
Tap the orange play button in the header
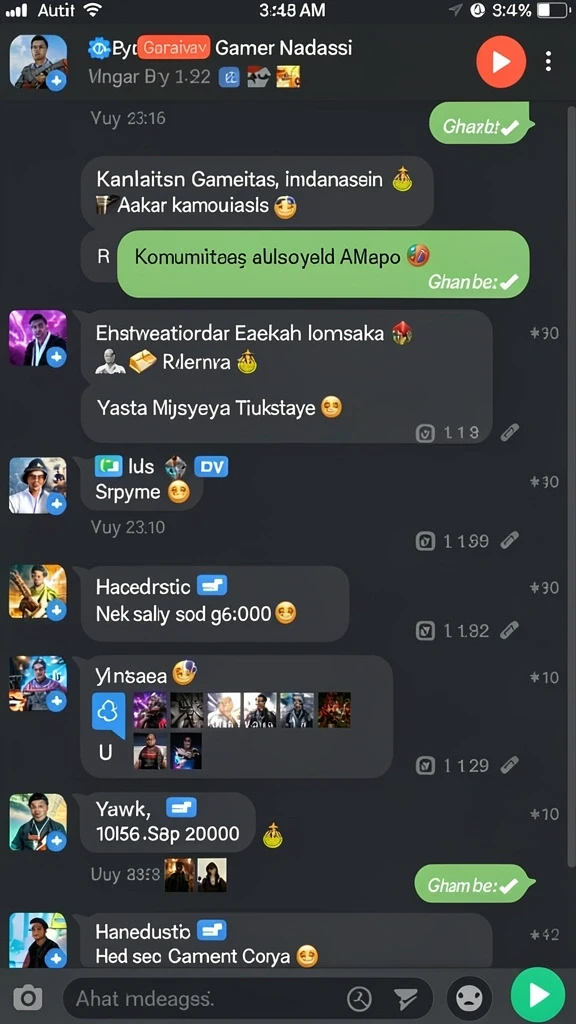coord(501,62)
